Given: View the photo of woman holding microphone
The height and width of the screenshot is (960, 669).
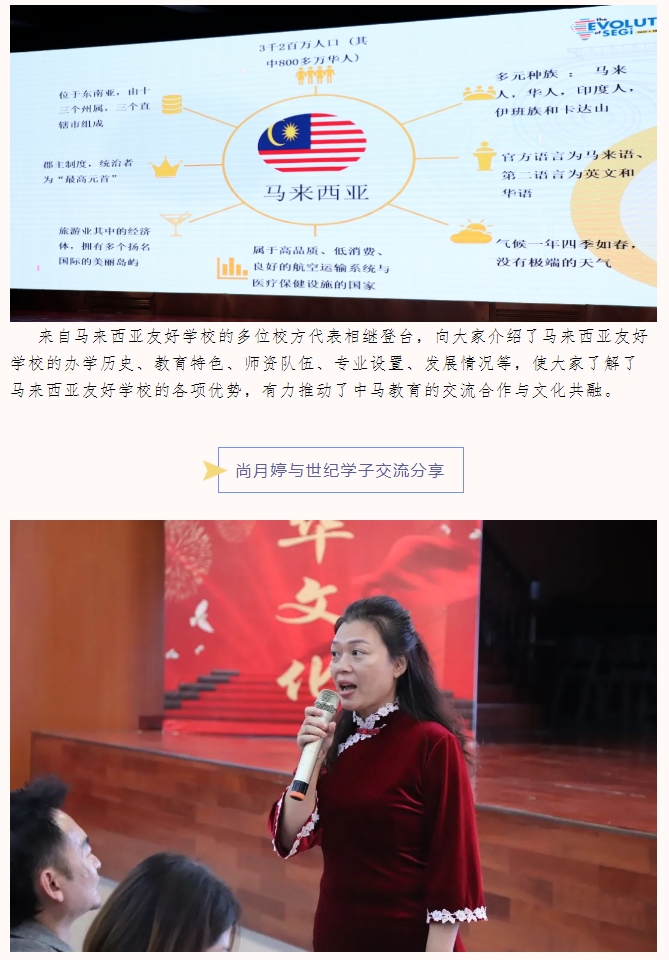Looking at the screenshot, I should tap(334, 735).
